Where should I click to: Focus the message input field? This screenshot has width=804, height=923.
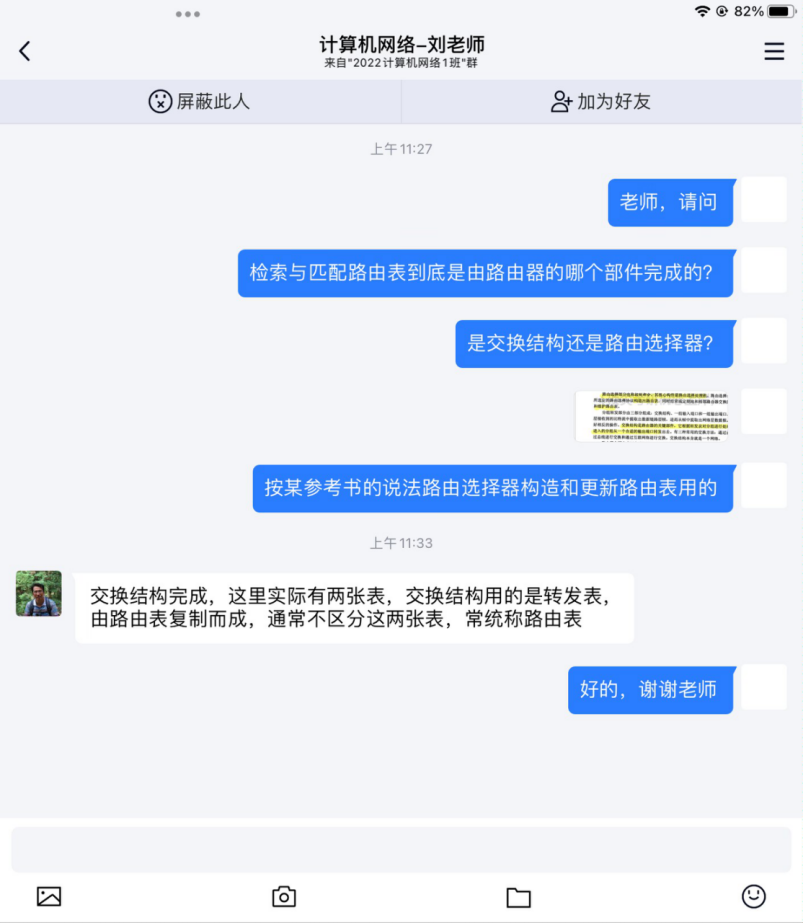[401, 849]
